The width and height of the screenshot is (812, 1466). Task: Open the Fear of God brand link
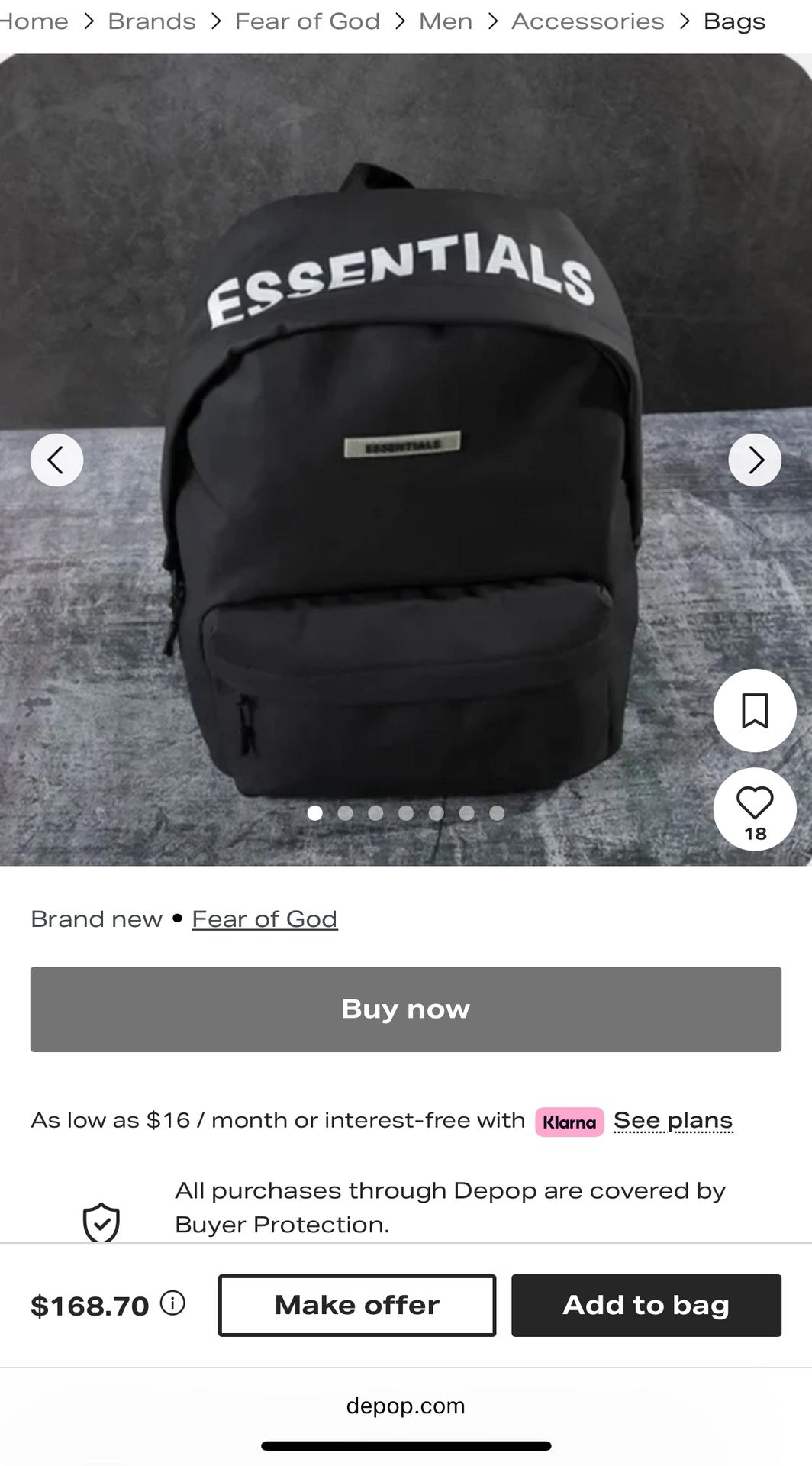point(264,919)
